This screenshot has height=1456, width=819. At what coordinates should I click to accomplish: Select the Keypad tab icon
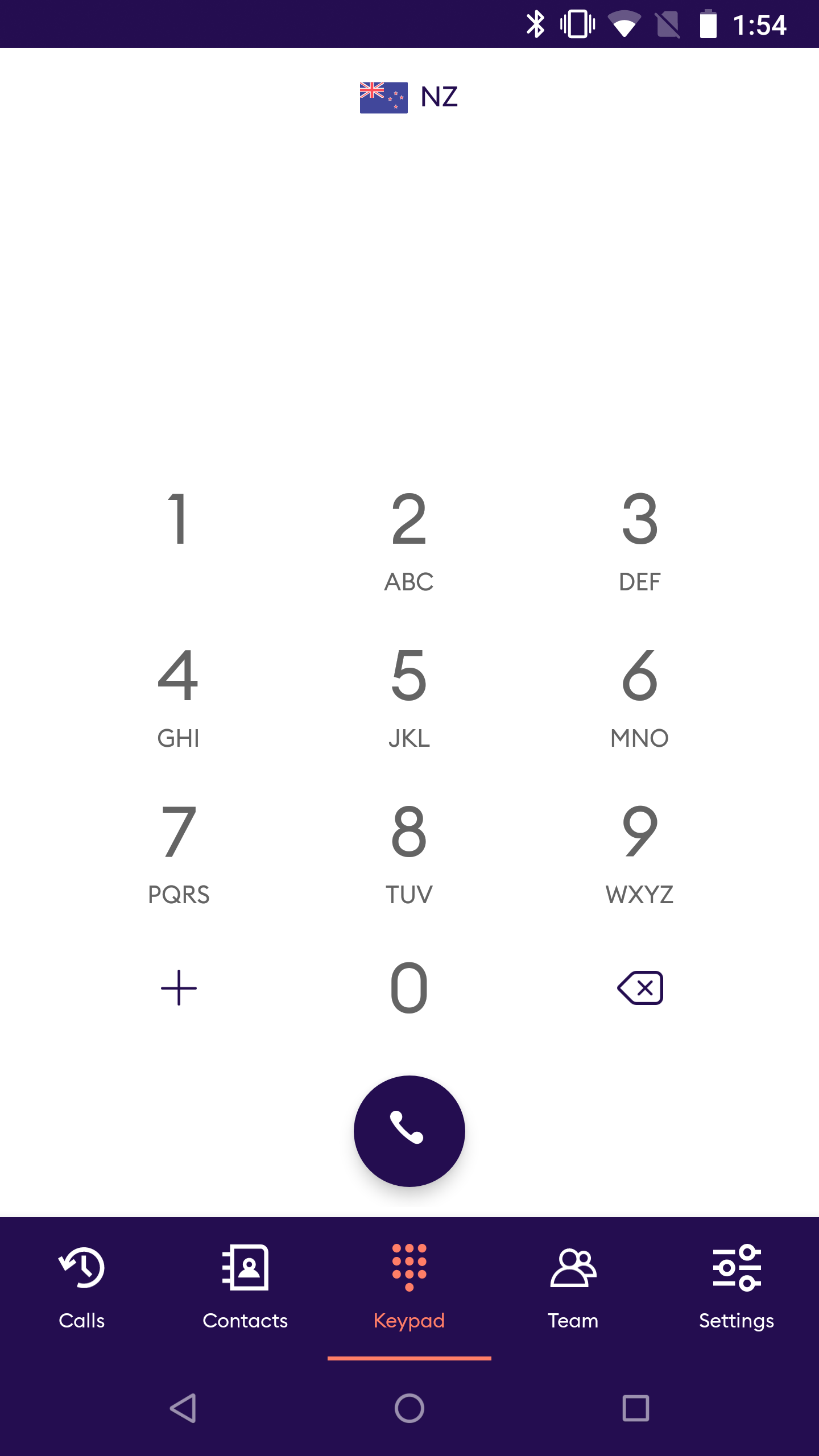pos(409,1268)
